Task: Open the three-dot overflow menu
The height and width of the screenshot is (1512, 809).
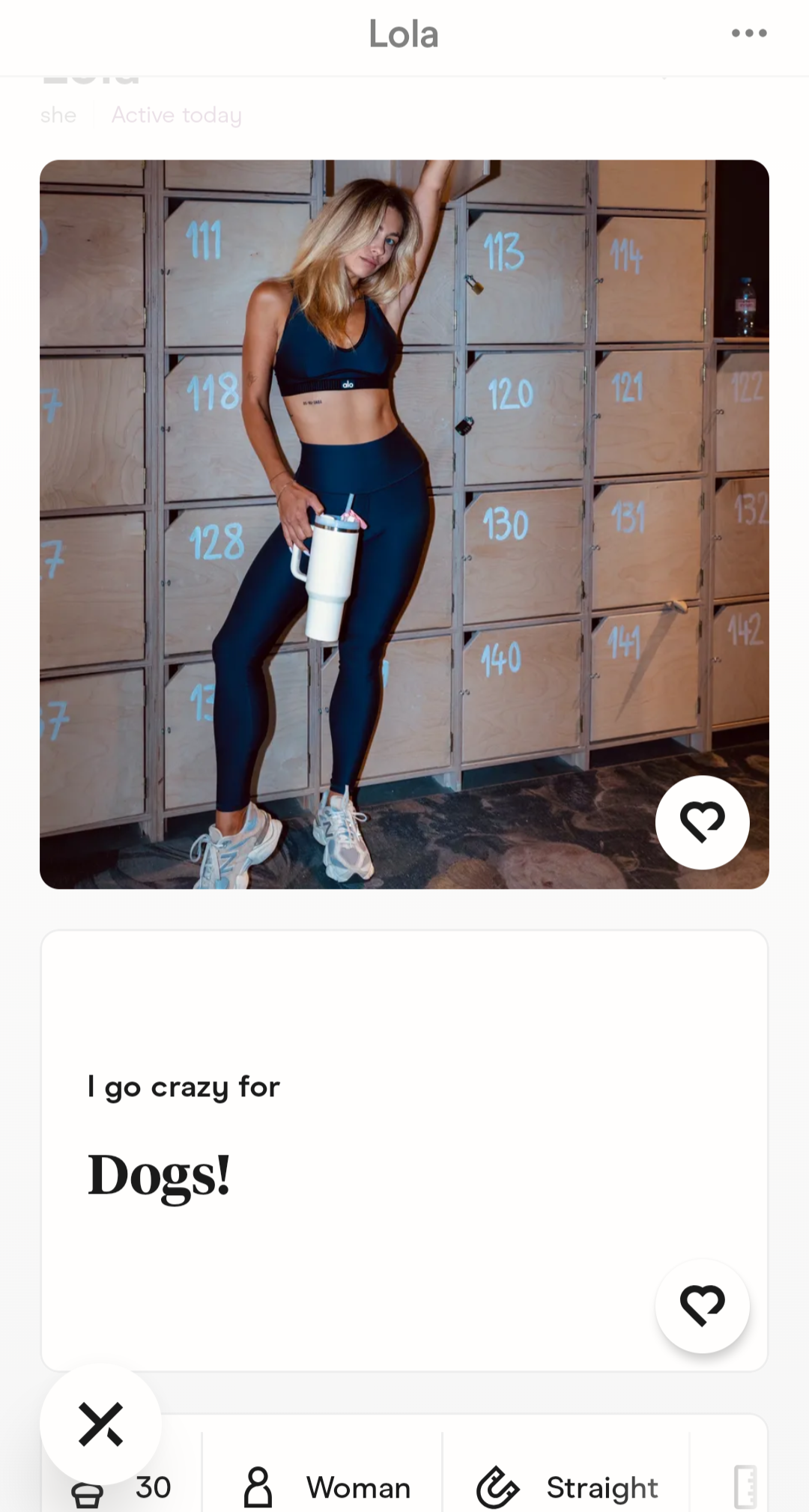Action: pyautogui.click(x=749, y=33)
